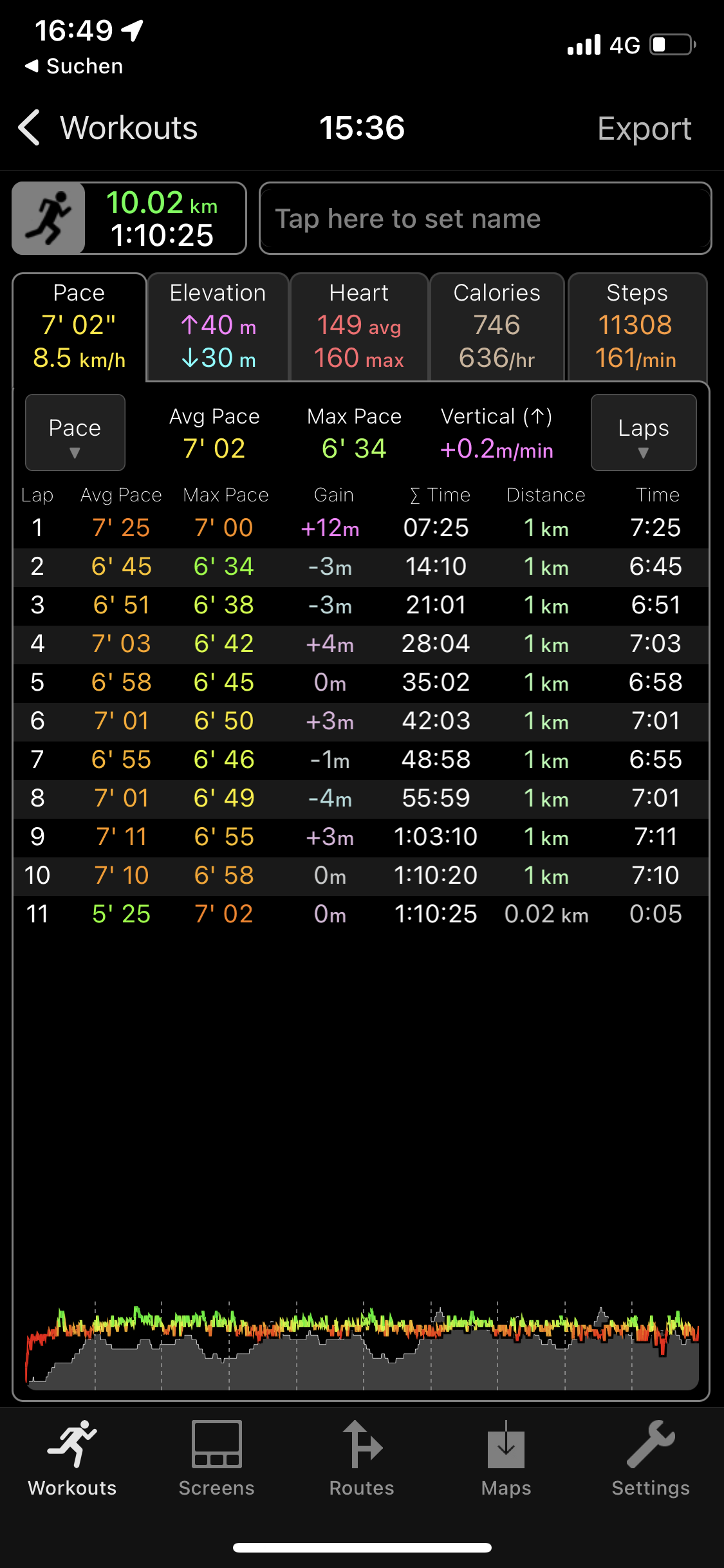Image resolution: width=724 pixels, height=1568 pixels.
Task: Tap the running activity type icon
Action: pyautogui.click(x=49, y=218)
